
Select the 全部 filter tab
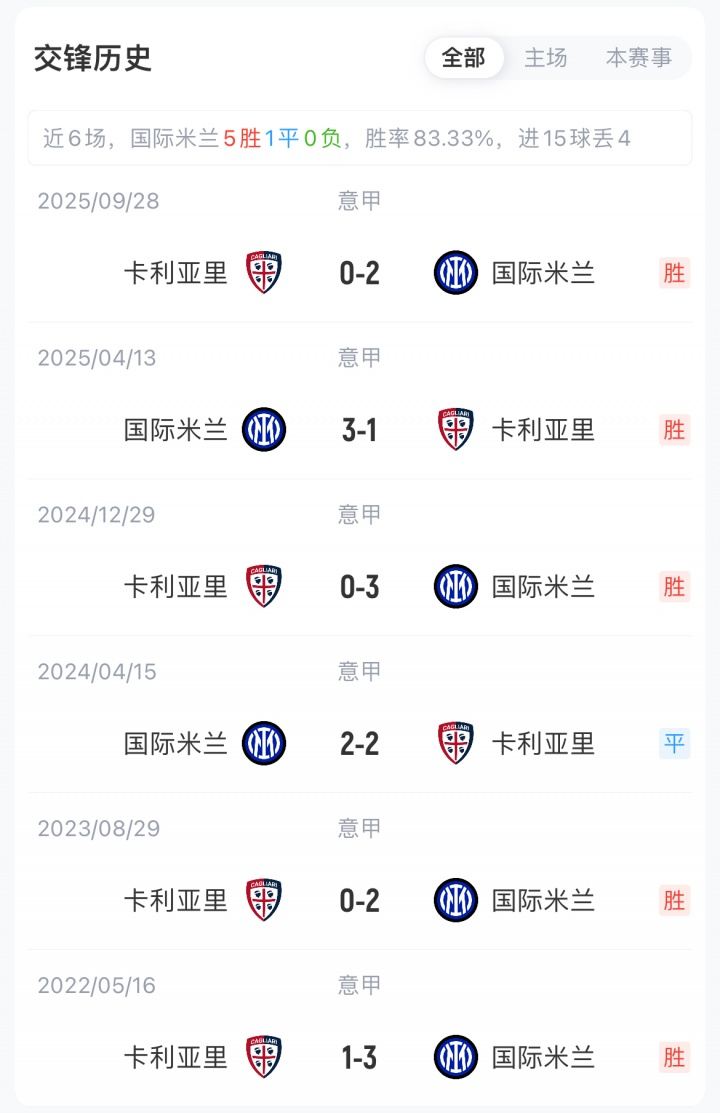(463, 58)
